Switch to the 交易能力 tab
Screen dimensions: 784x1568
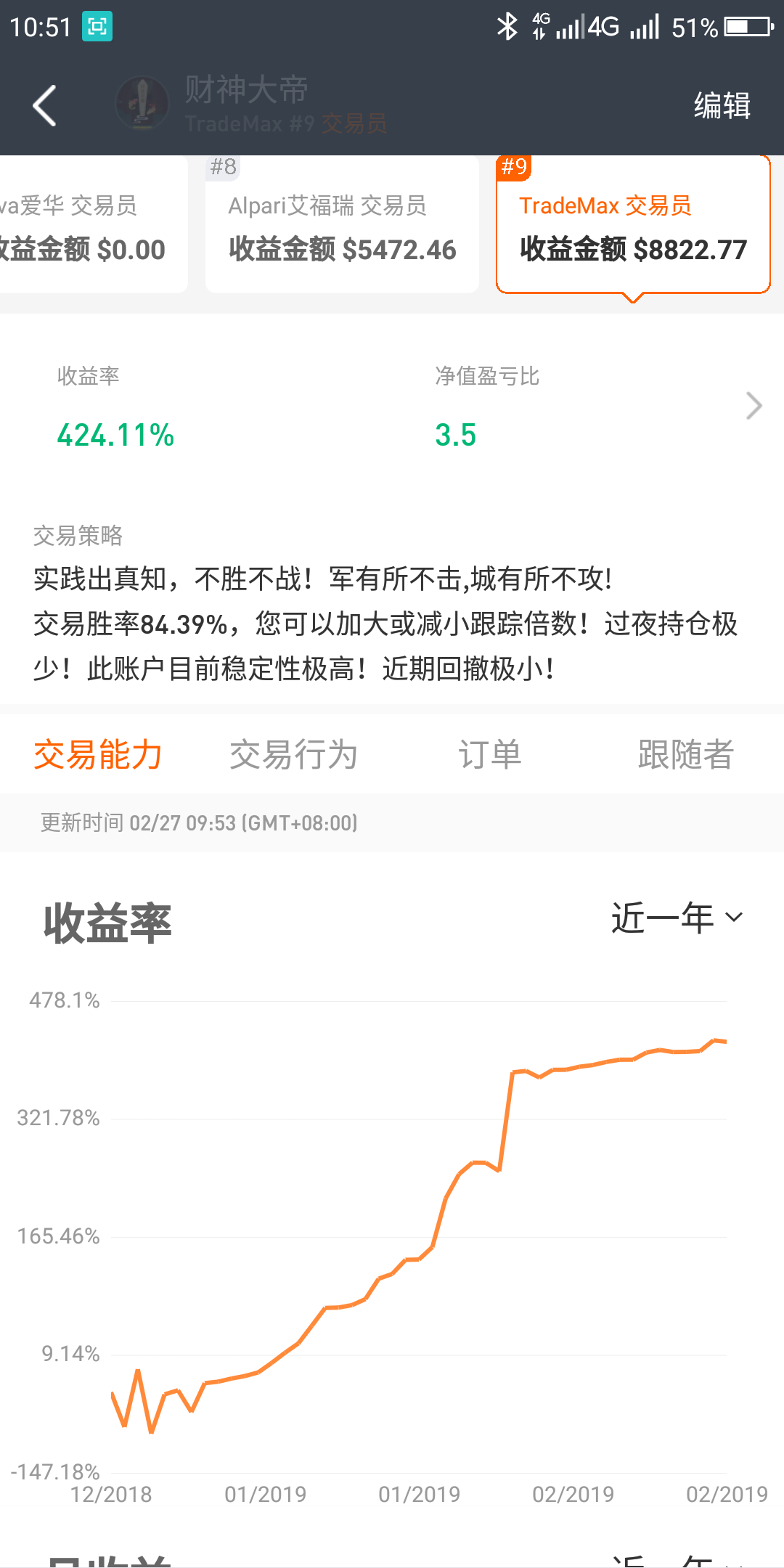(98, 754)
